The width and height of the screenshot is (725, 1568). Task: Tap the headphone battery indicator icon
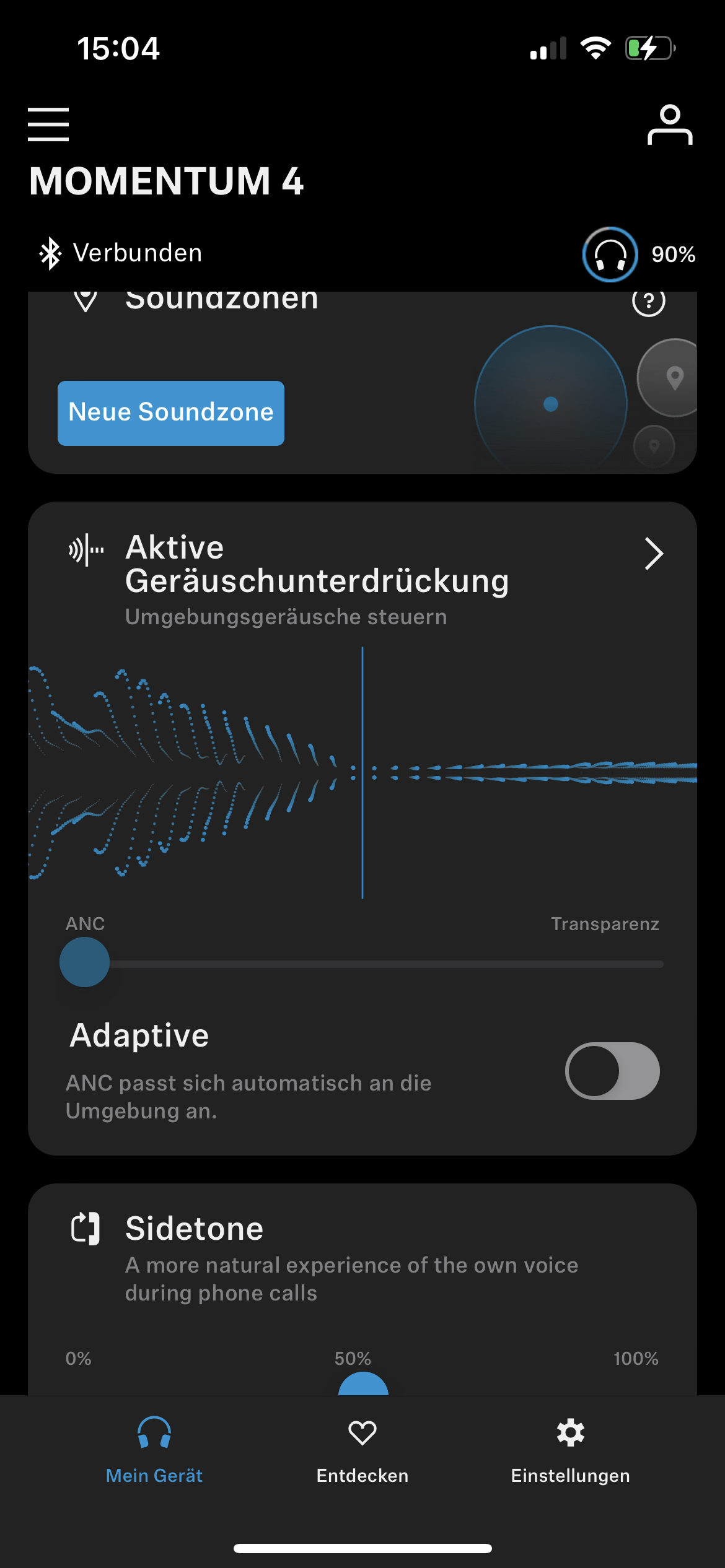(x=610, y=255)
